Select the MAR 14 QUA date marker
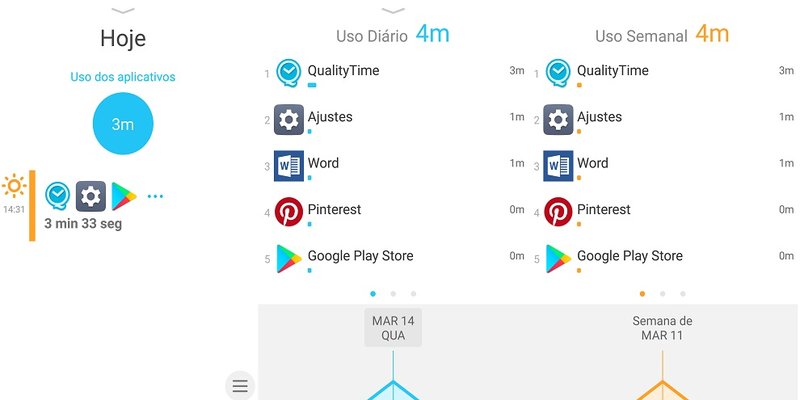 click(x=393, y=328)
